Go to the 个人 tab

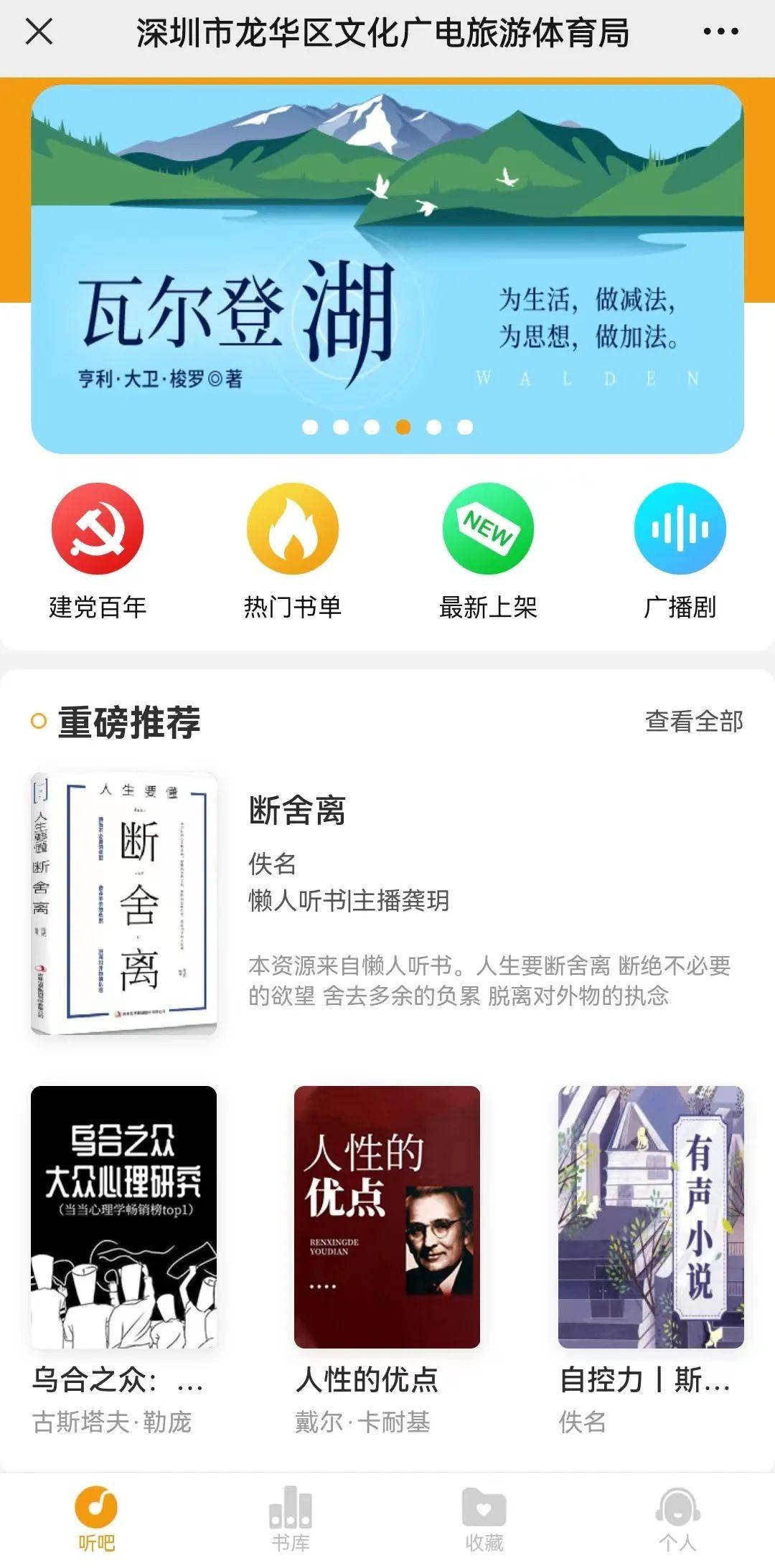[x=678, y=1519]
